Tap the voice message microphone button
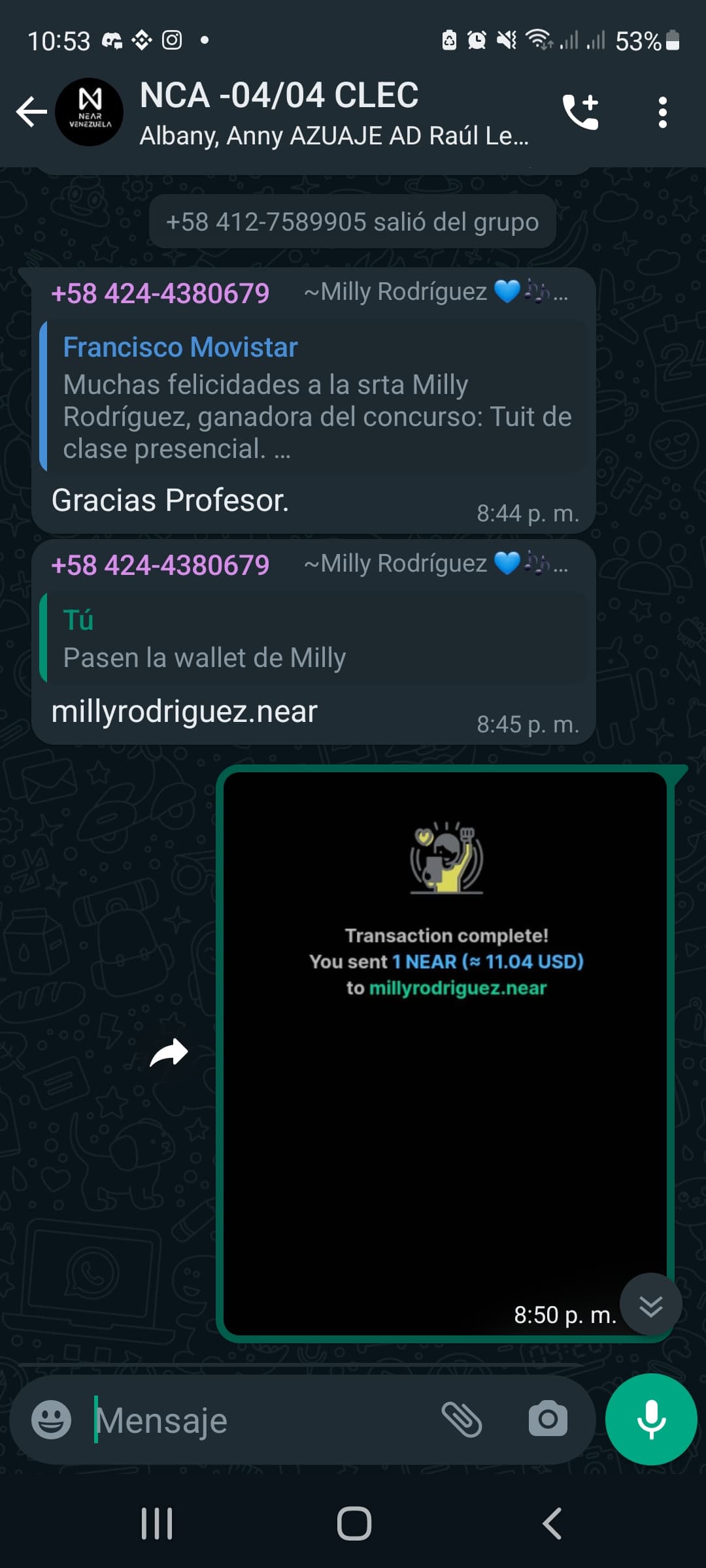Viewport: 706px width, 1568px height. pos(651,1419)
